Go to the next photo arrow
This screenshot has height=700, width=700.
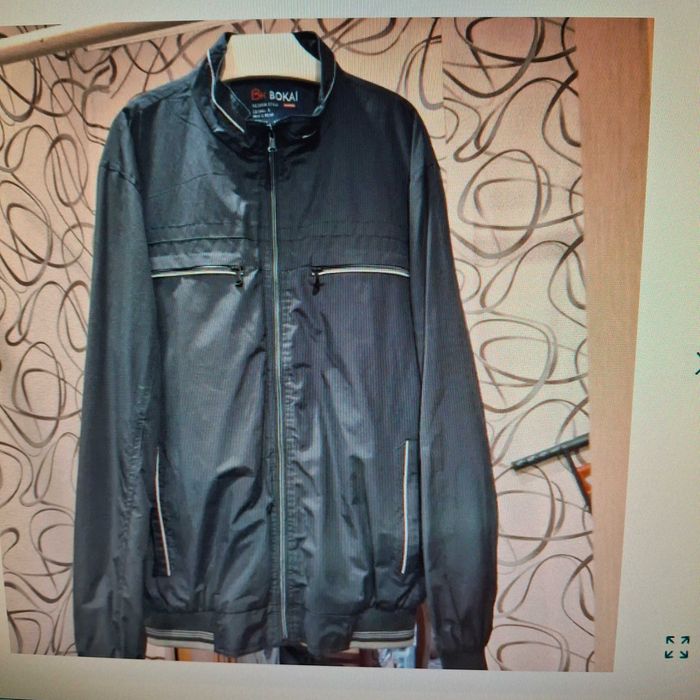[696, 365]
